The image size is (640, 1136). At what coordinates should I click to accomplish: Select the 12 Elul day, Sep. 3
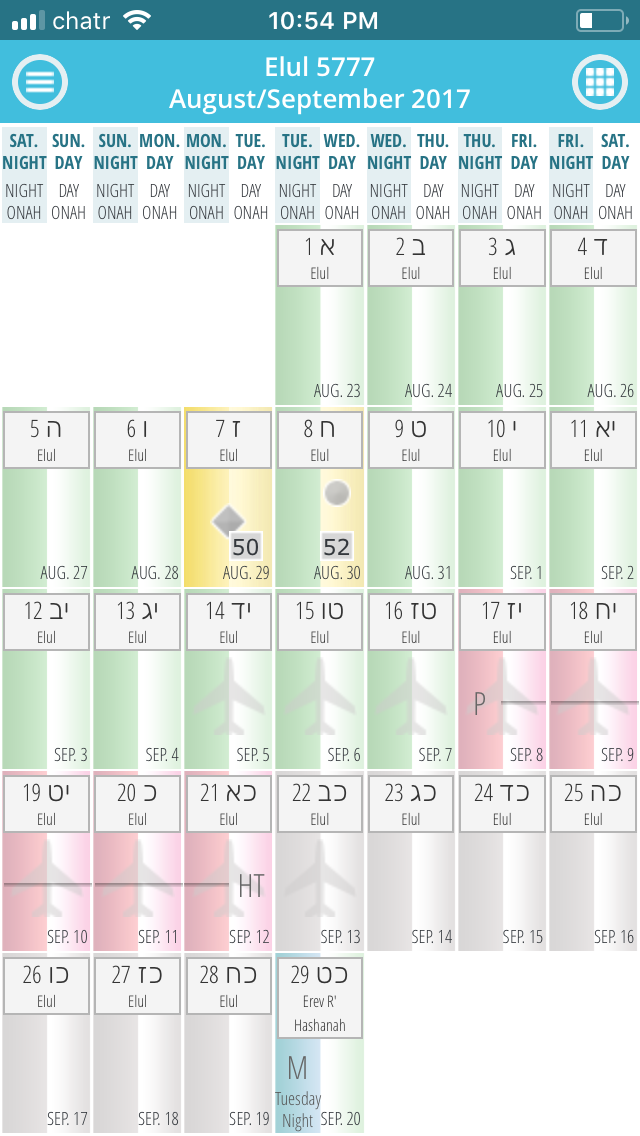[x=47, y=680]
